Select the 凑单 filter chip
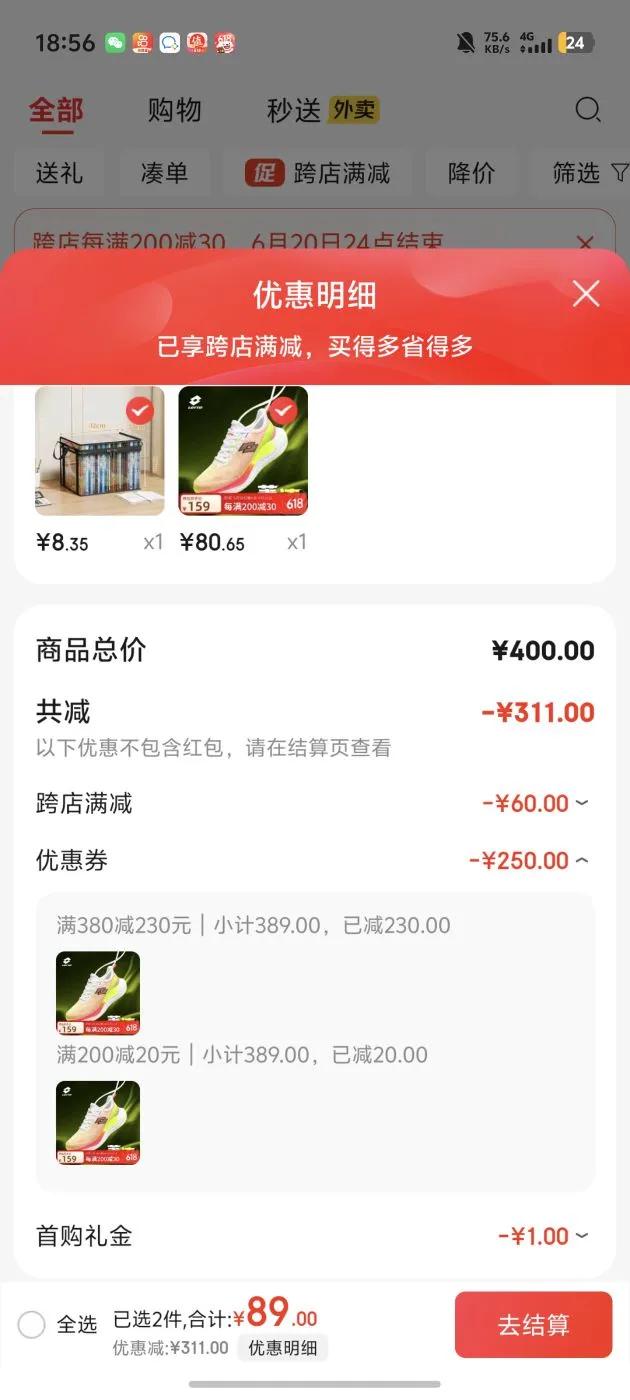The width and height of the screenshot is (630, 1400). (x=164, y=173)
